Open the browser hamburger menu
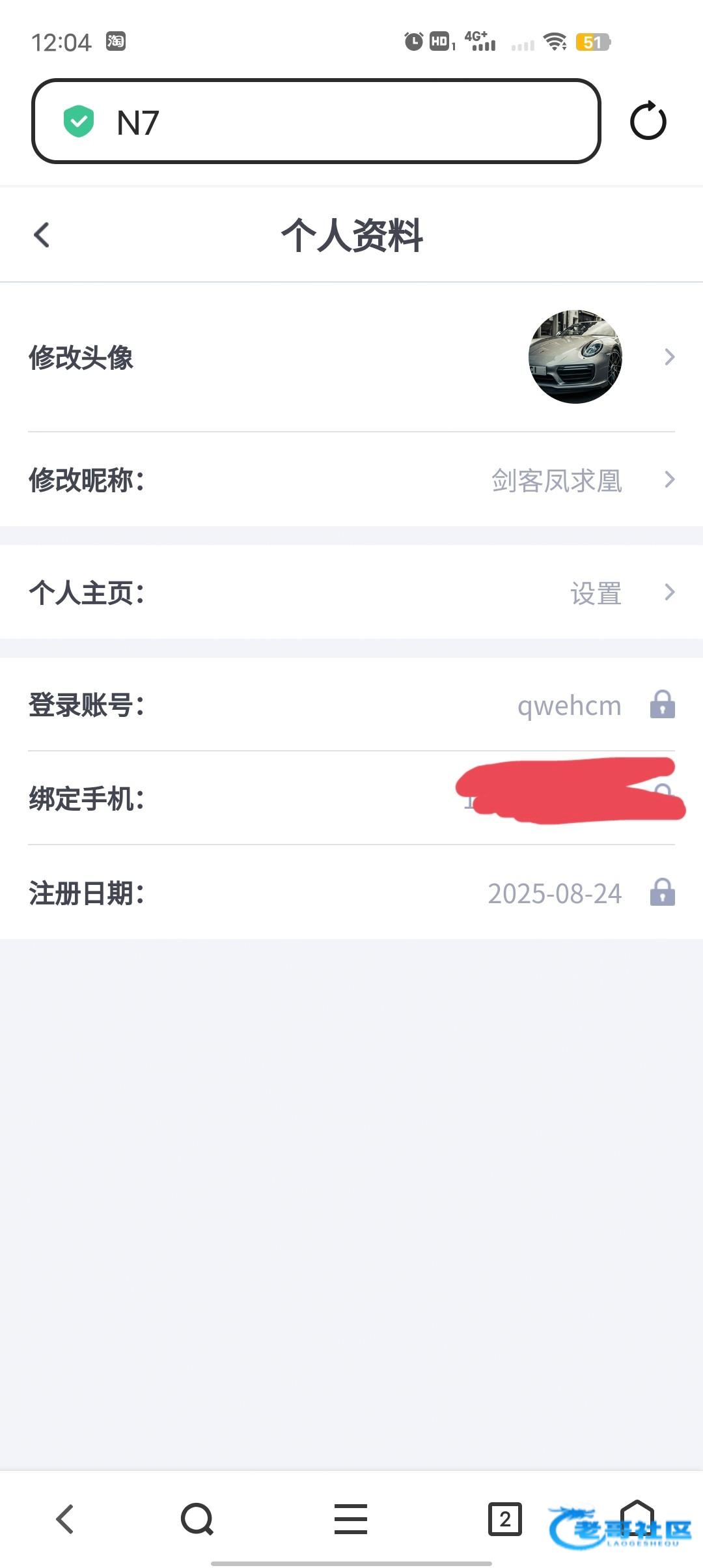The width and height of the screenshot is (703, 1568). tap(351, 1519)
